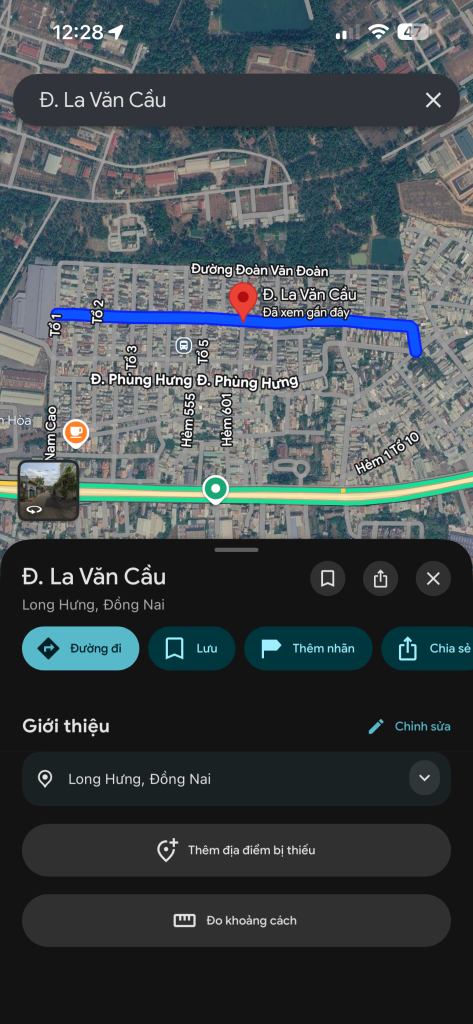Close the Đ. La Văn Cầu place sheet
The width and height of the screenshot is (473, 1024).
433,579
